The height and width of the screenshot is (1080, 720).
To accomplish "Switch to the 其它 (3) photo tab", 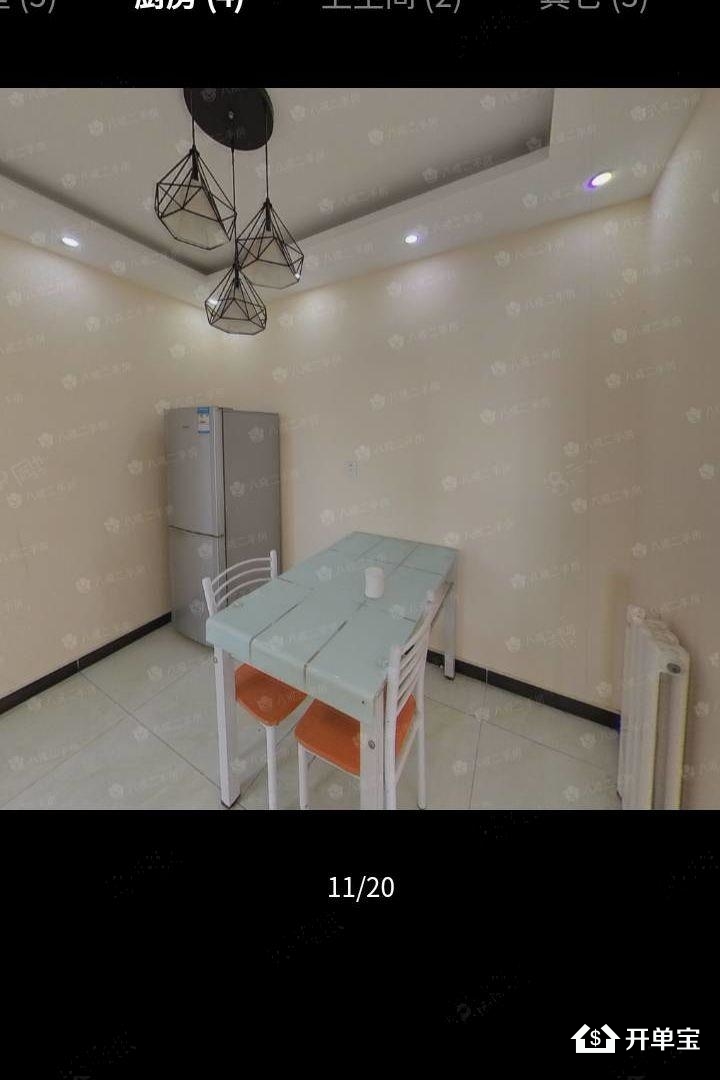I will point(593,4).
